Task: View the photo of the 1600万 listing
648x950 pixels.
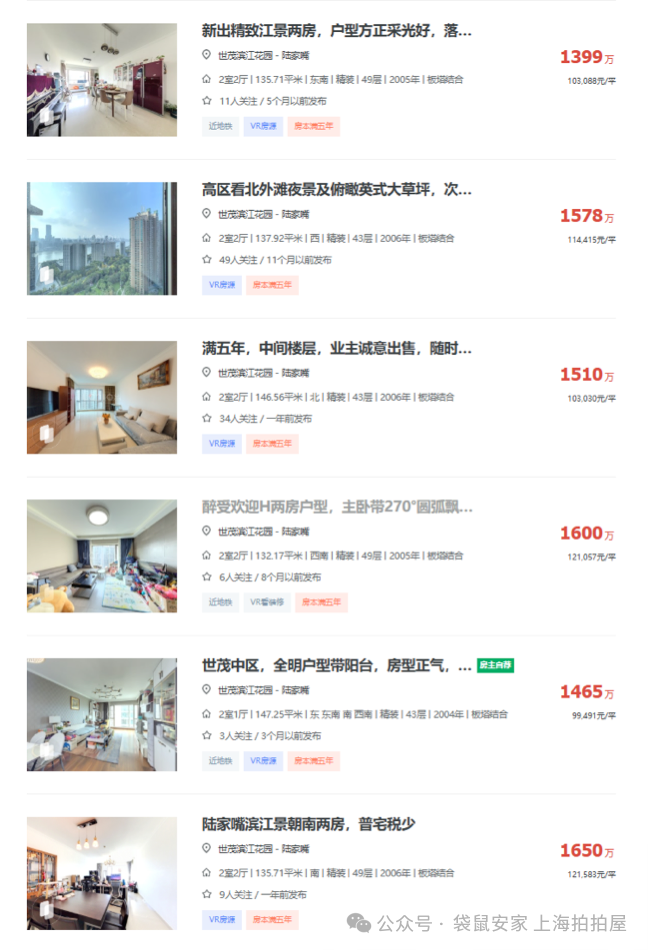Action: click(101, 555)
